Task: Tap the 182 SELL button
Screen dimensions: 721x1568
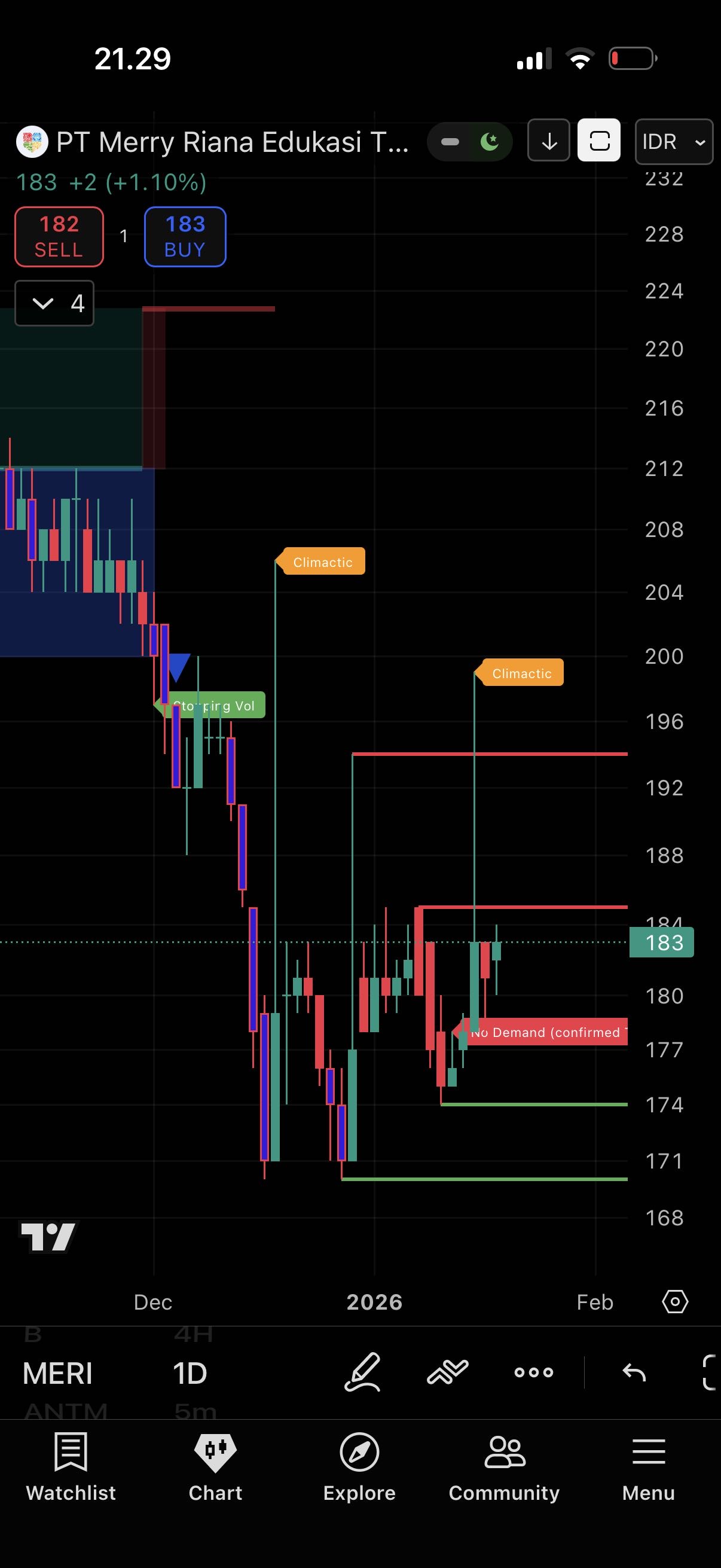Action: pos(59,237)
